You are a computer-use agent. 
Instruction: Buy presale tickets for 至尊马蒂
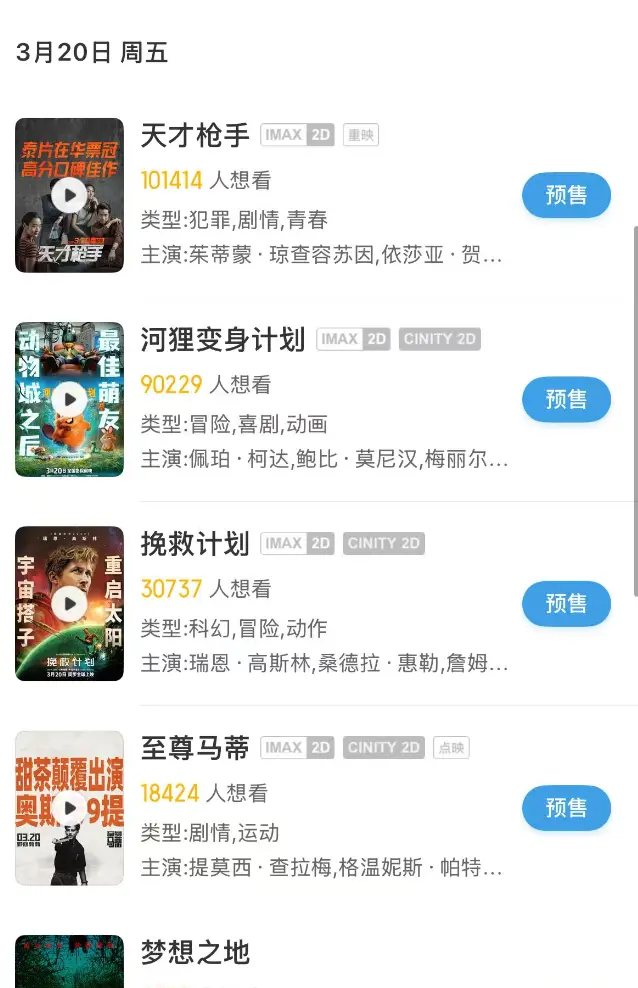566,808
